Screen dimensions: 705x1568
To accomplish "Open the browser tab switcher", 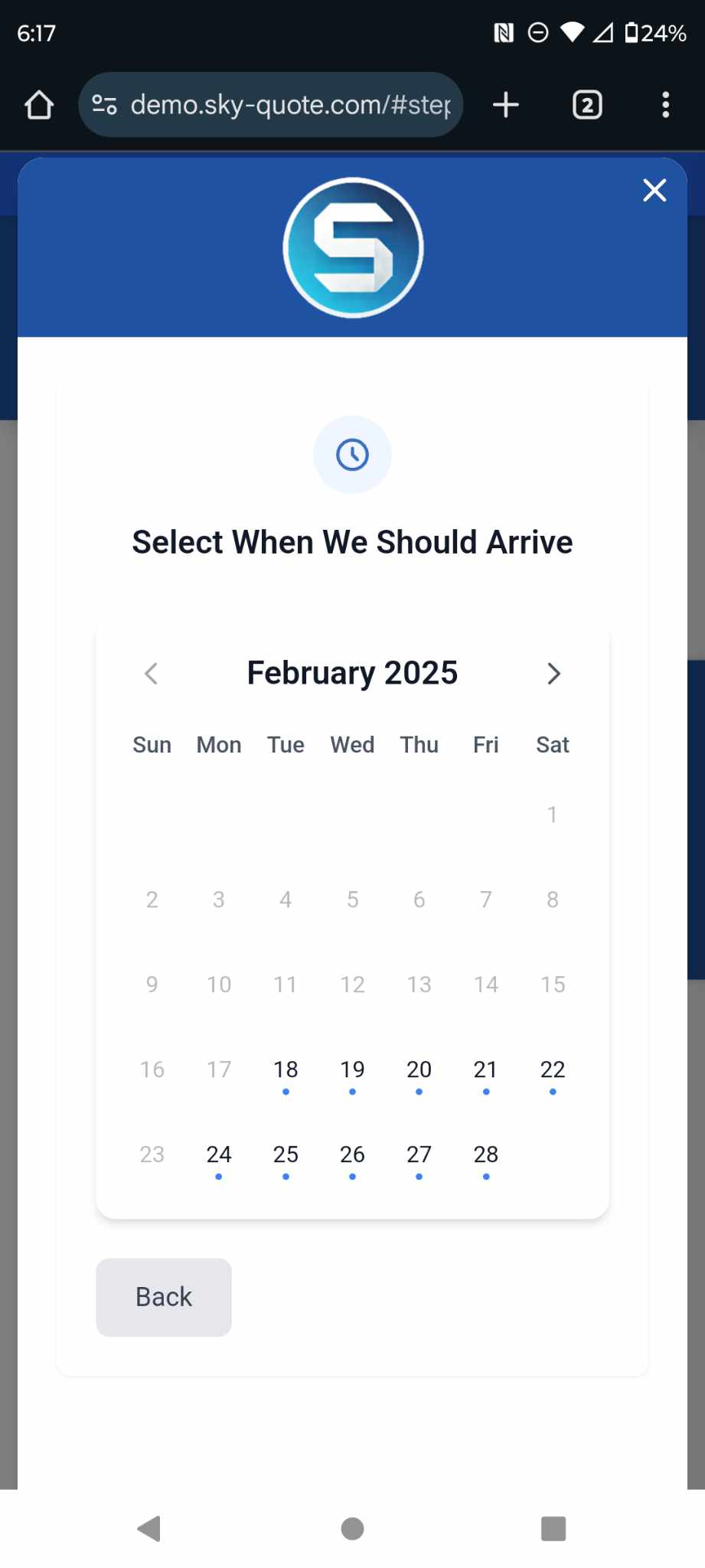I will point(586,105).
